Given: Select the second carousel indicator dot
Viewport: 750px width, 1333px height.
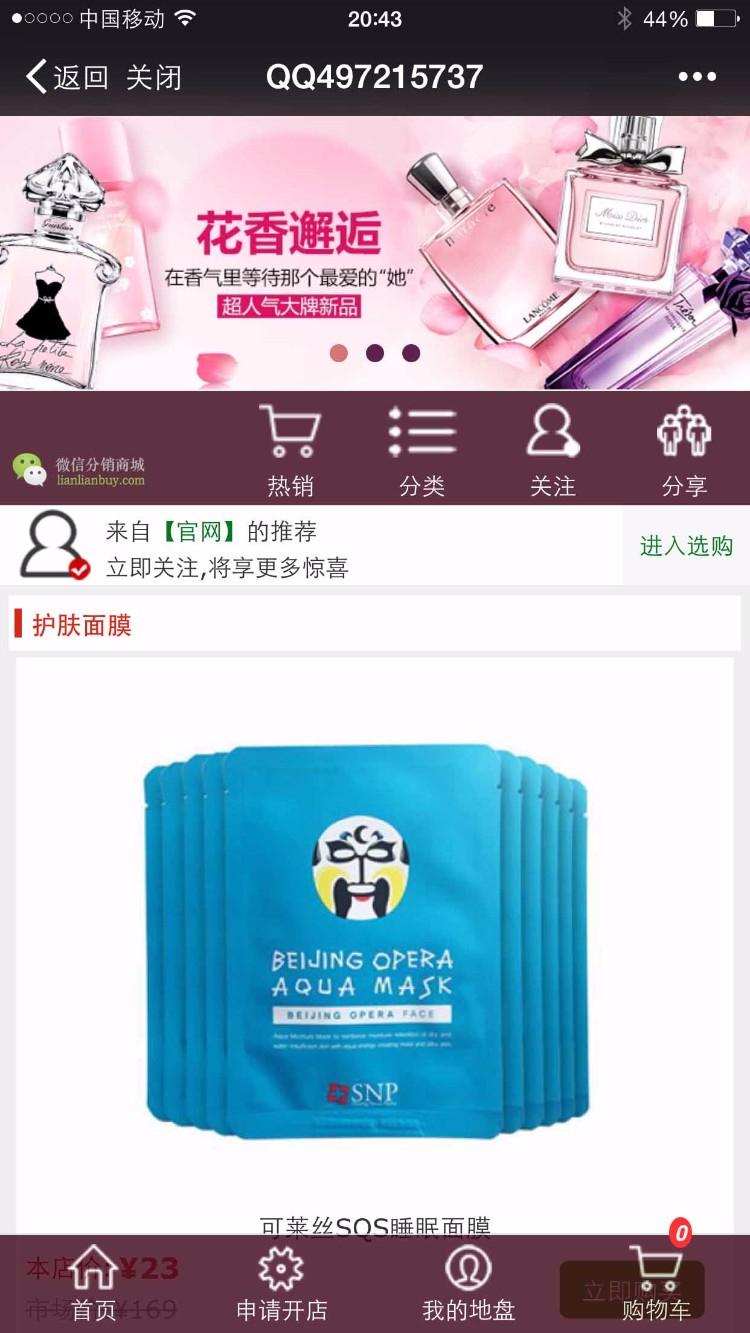Looking at the screenshot, I should pyautogui.click(x=375, y=352).
